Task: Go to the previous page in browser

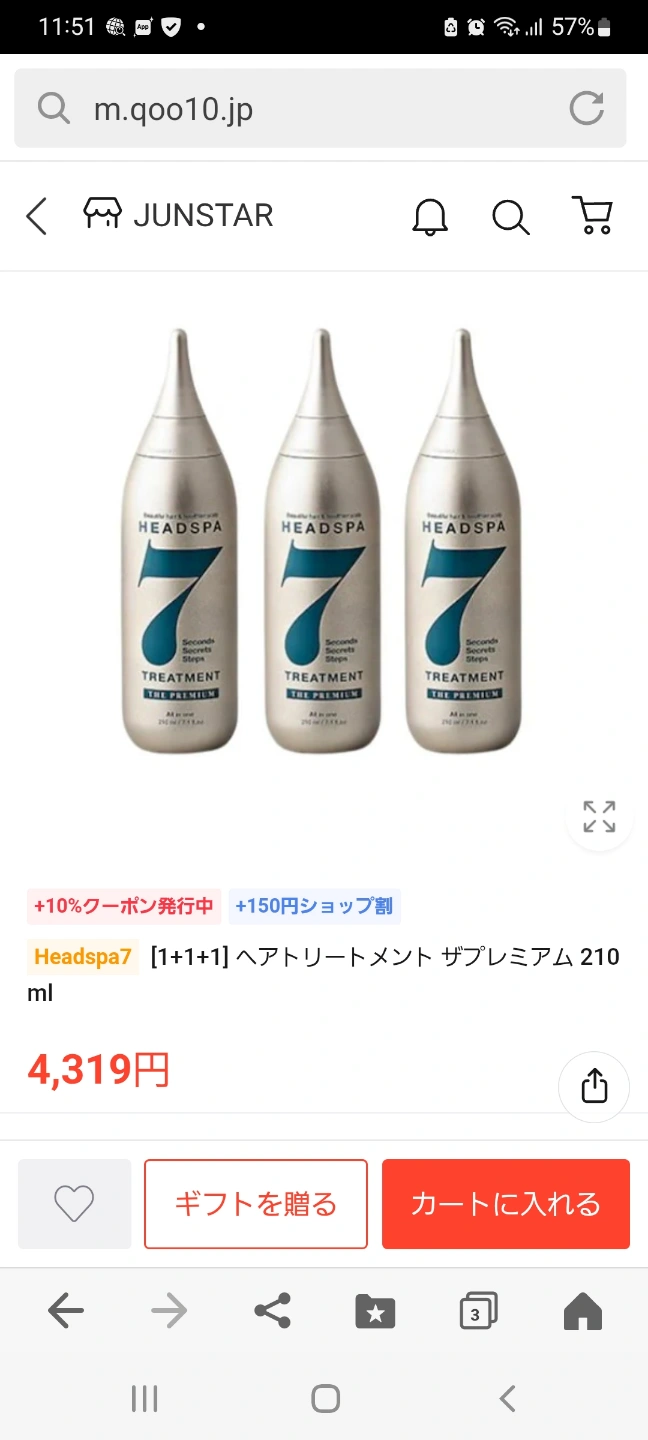Action: (x=66, y=1310)
